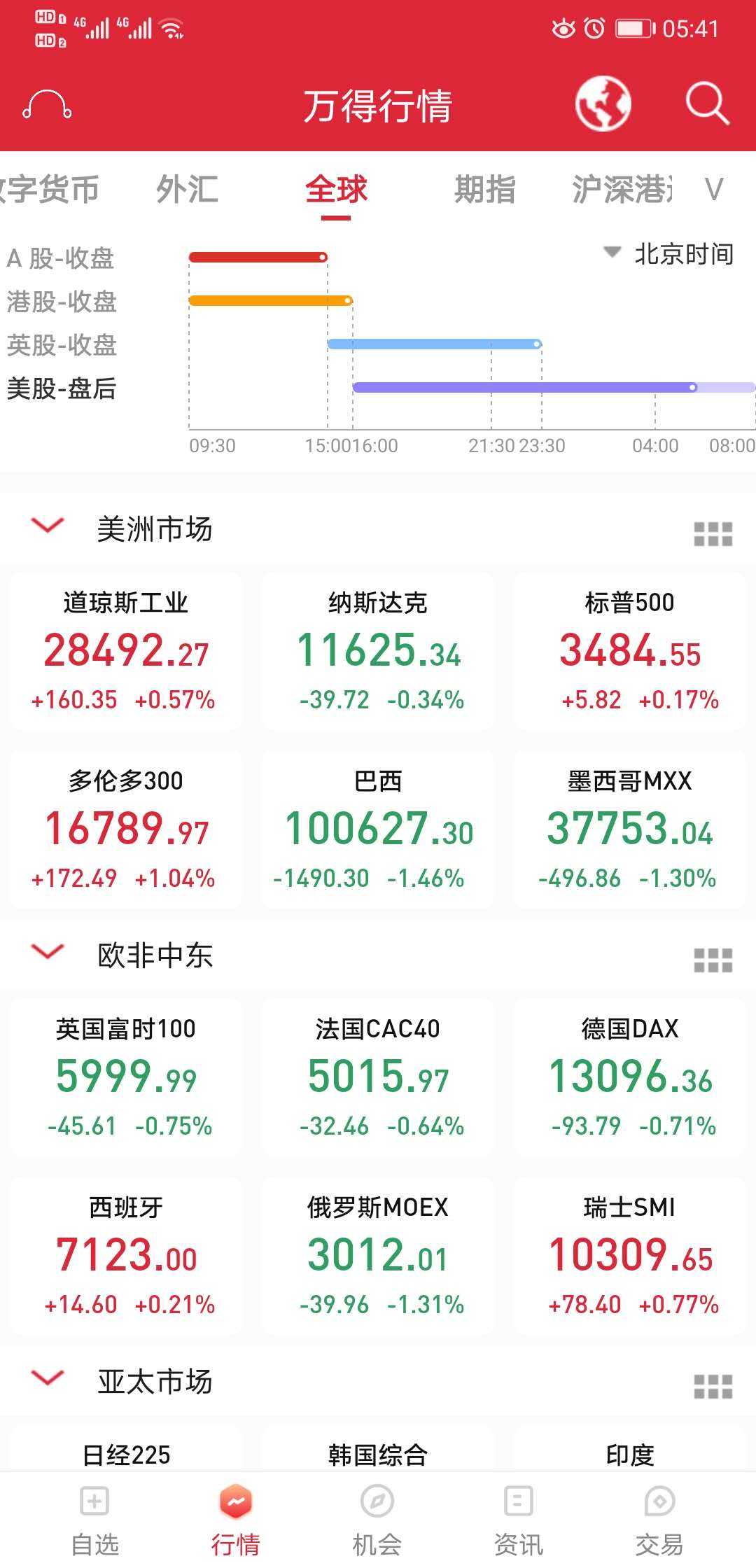Screen dimensions: 756x1568
Task: Expand the tab list with the V arrow
Action: pos(714,189)
